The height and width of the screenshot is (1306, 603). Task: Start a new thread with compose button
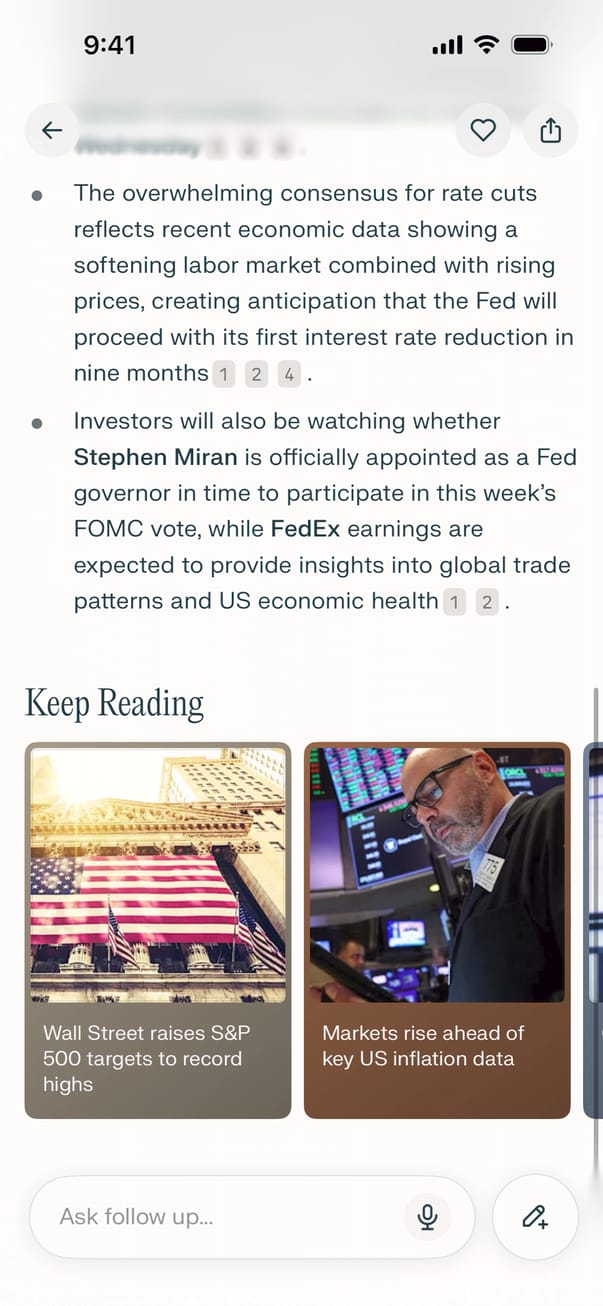(535, 1217)
